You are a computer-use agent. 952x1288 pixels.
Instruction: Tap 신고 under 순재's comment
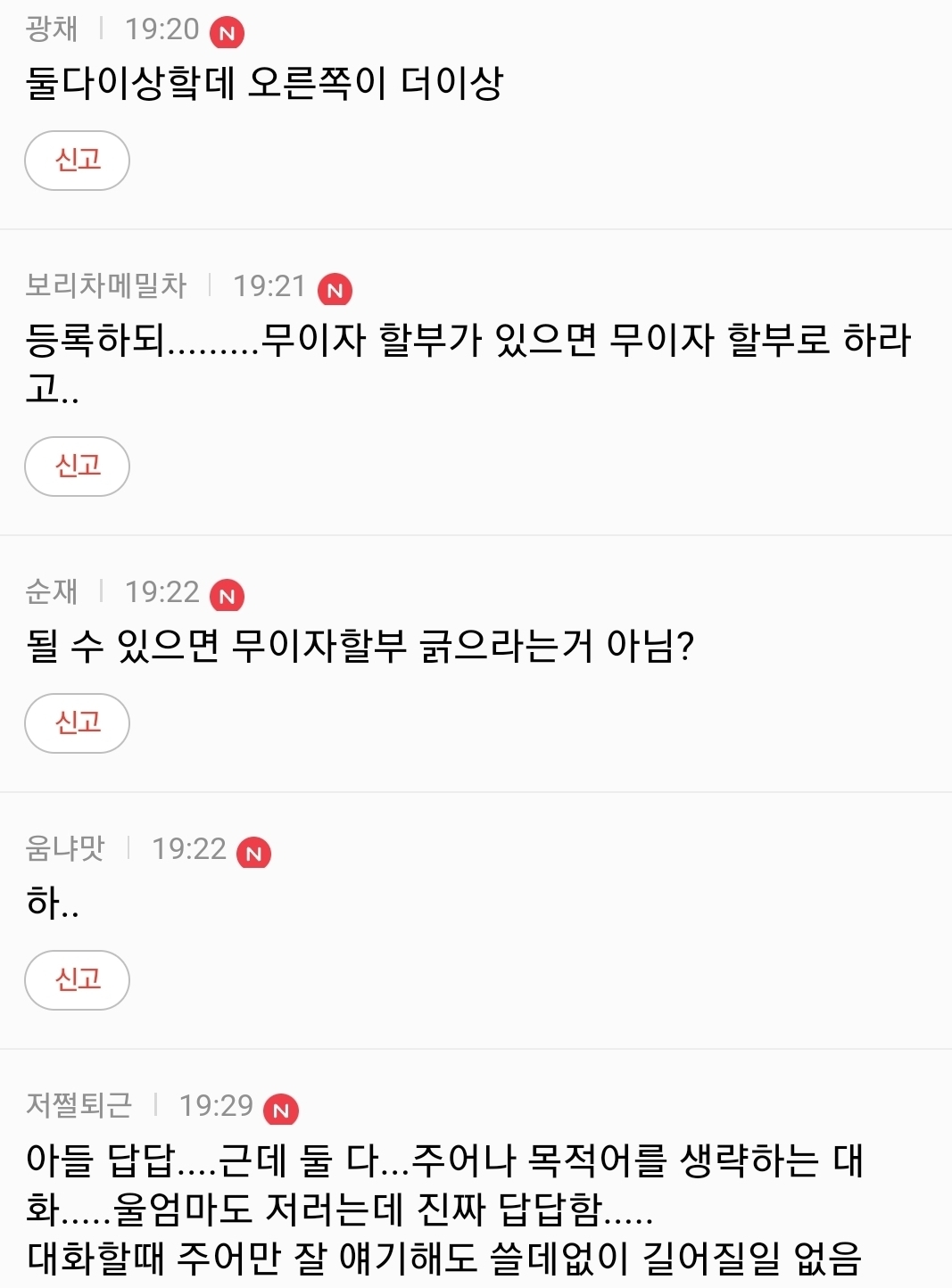78,723
